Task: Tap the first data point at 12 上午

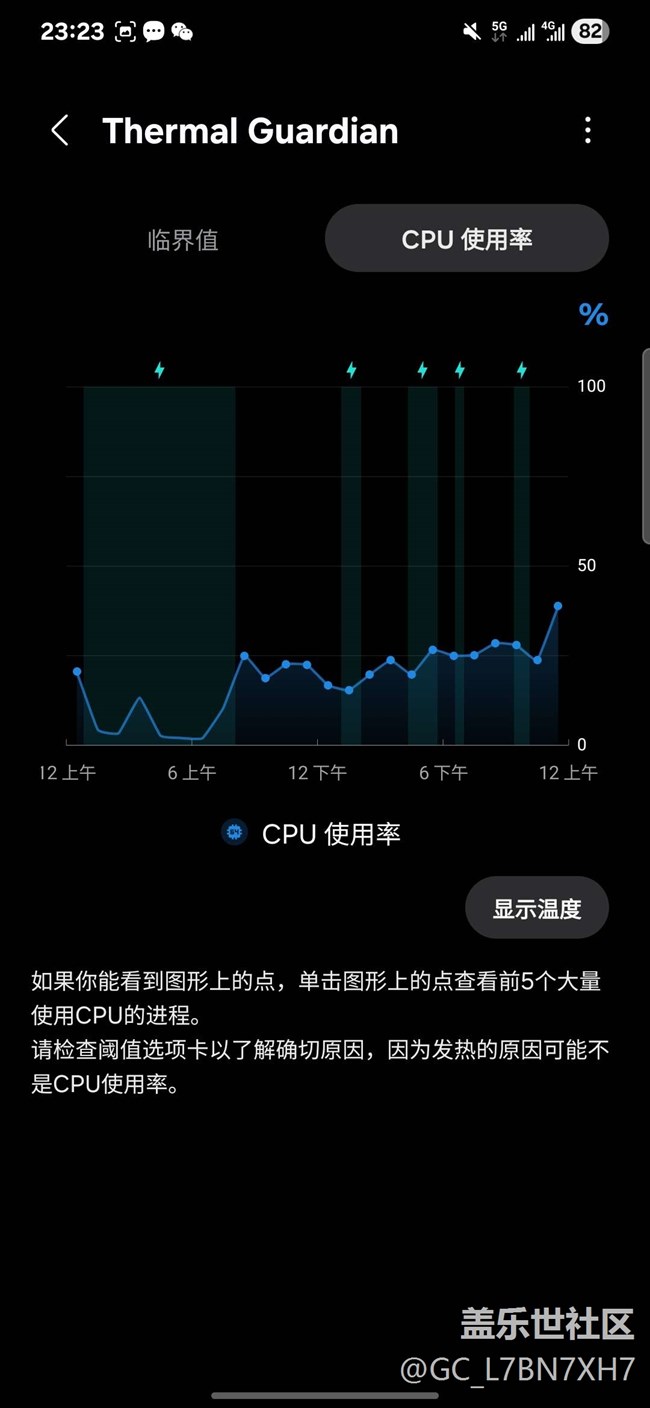Action: click(77, 672)
